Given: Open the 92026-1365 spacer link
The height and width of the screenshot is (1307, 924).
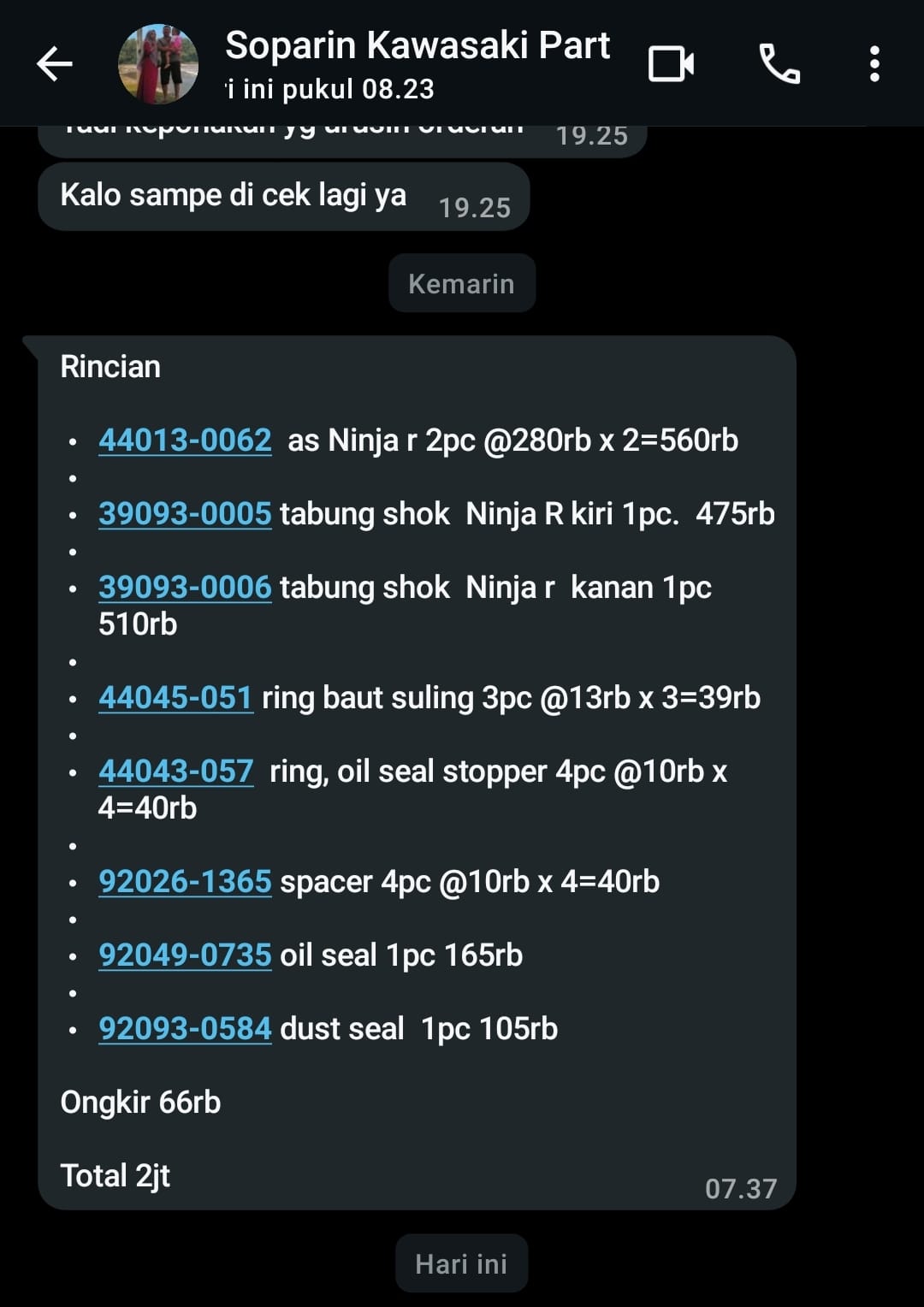Looking at the screenshot, I should pos(185,882).
